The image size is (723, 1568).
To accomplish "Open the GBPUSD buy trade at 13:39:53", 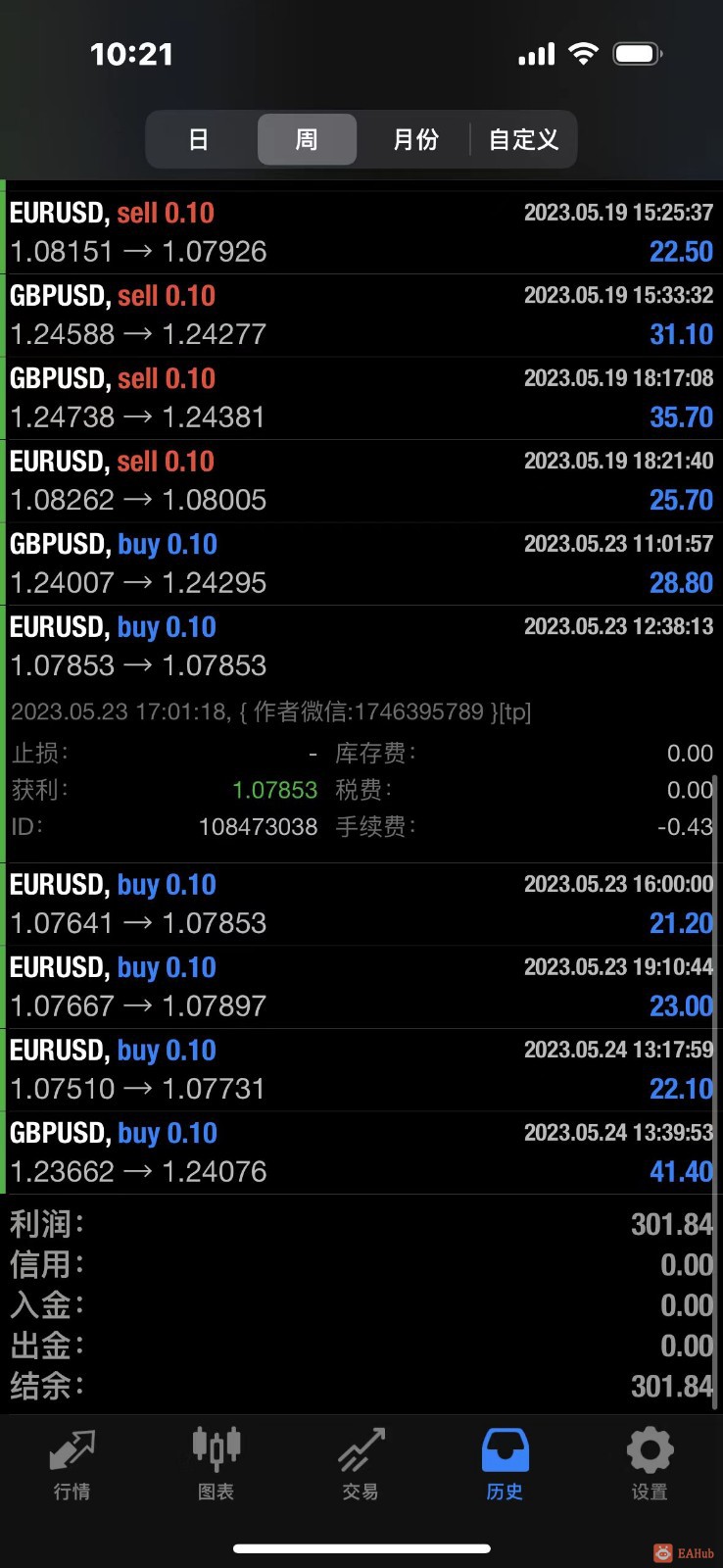I will (x=361, y=1152).
